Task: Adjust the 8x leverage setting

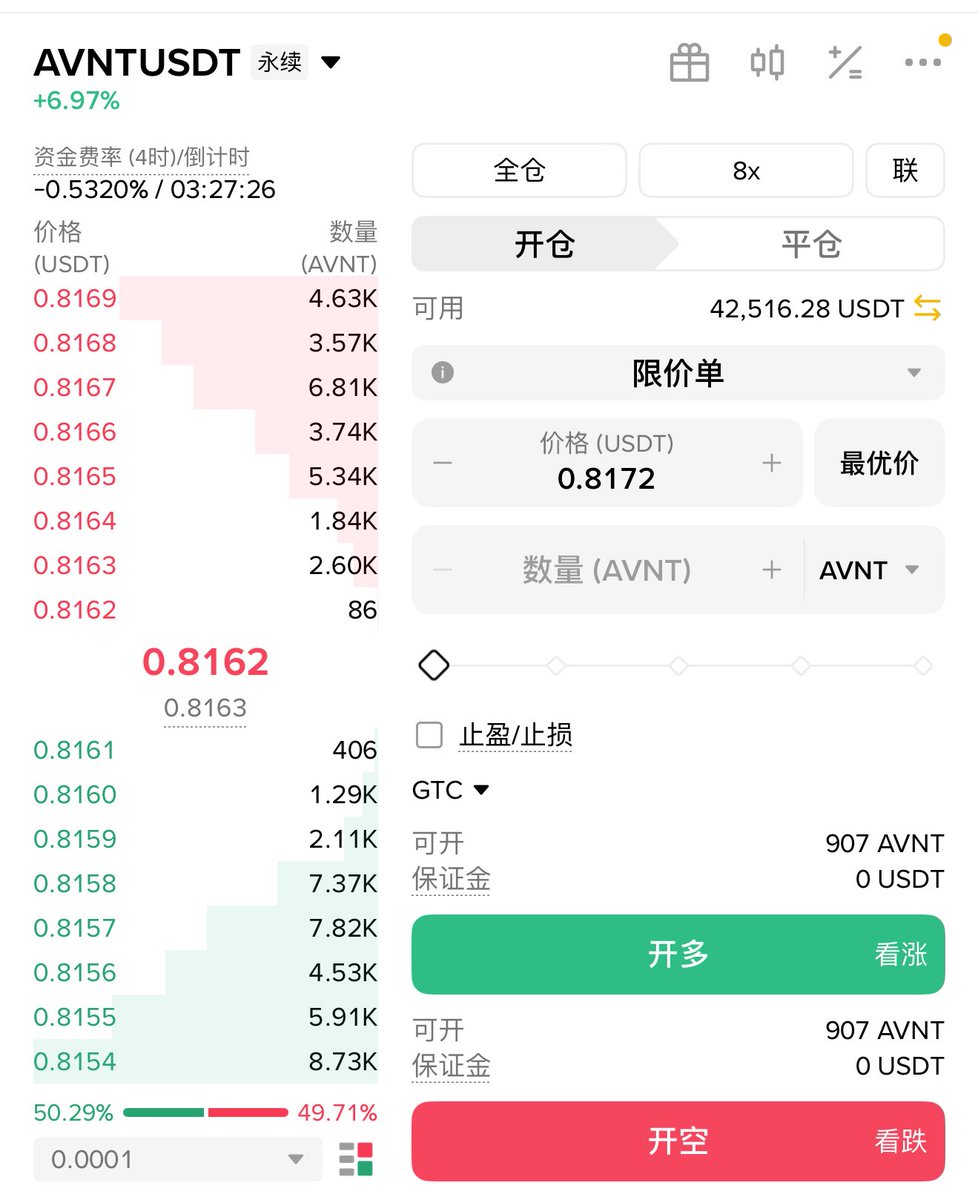Action: click(x=746, y=171)
